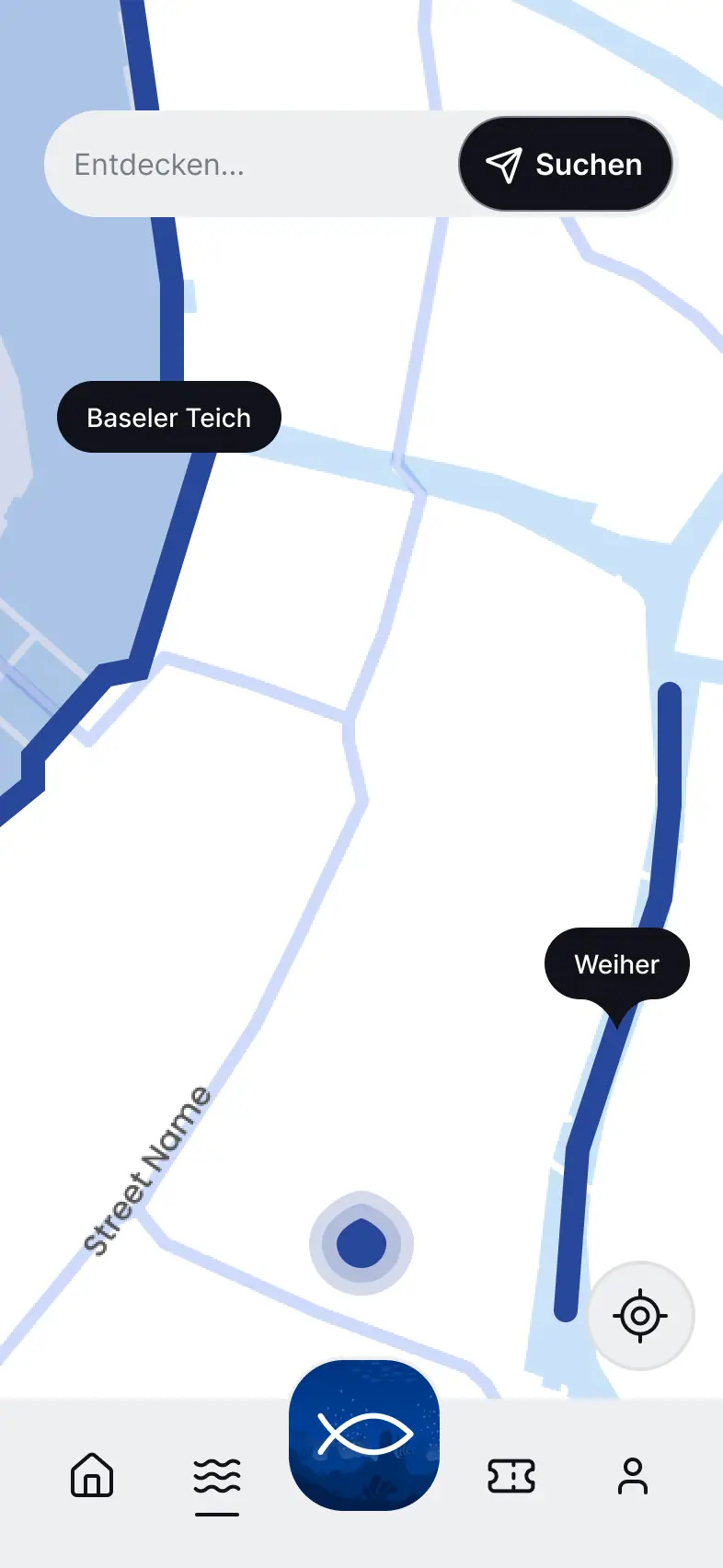723x1568 pixels.
Task: Tap the navigation arrow inside the Suchen button
Action: click(505, 165)
